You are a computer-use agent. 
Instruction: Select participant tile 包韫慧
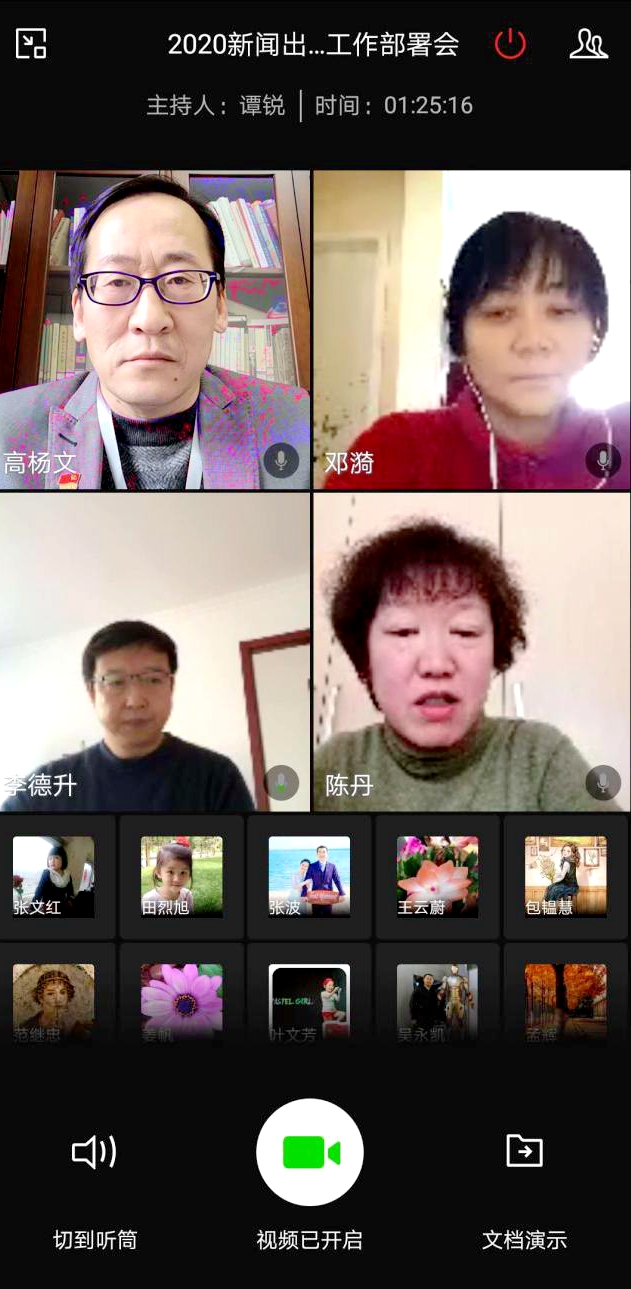(565, 877)
